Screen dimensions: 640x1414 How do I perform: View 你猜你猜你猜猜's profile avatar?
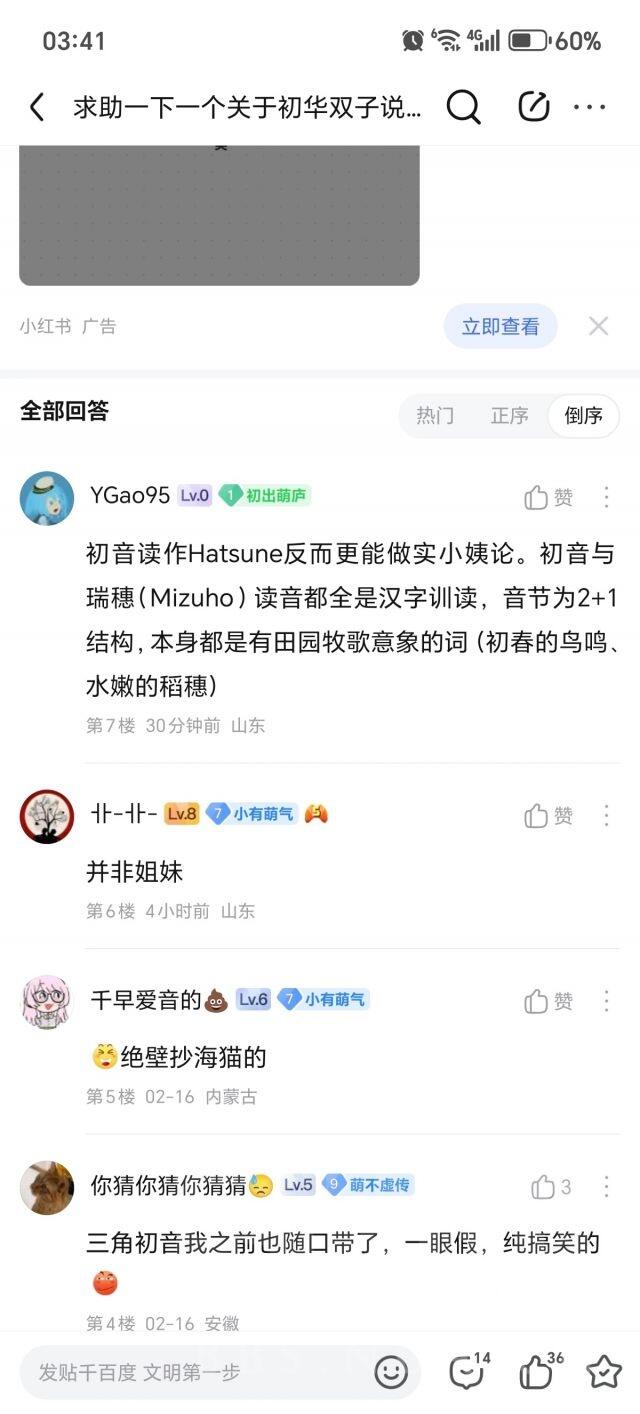(47, 1188)
